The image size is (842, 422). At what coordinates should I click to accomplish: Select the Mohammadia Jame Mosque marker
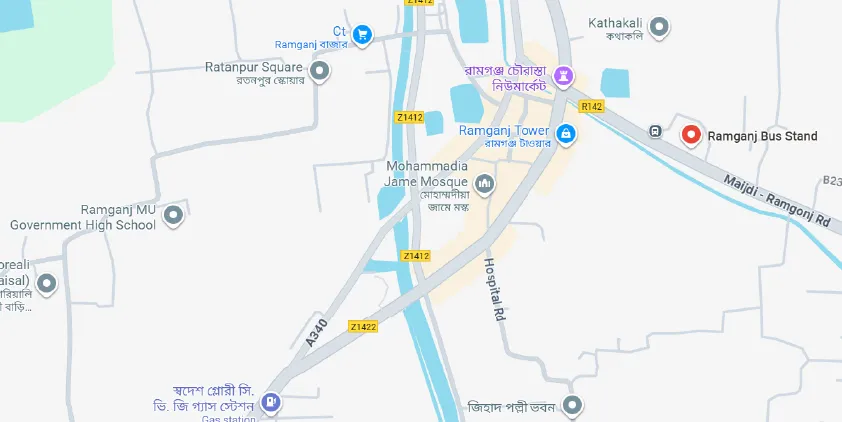(485, 182)
